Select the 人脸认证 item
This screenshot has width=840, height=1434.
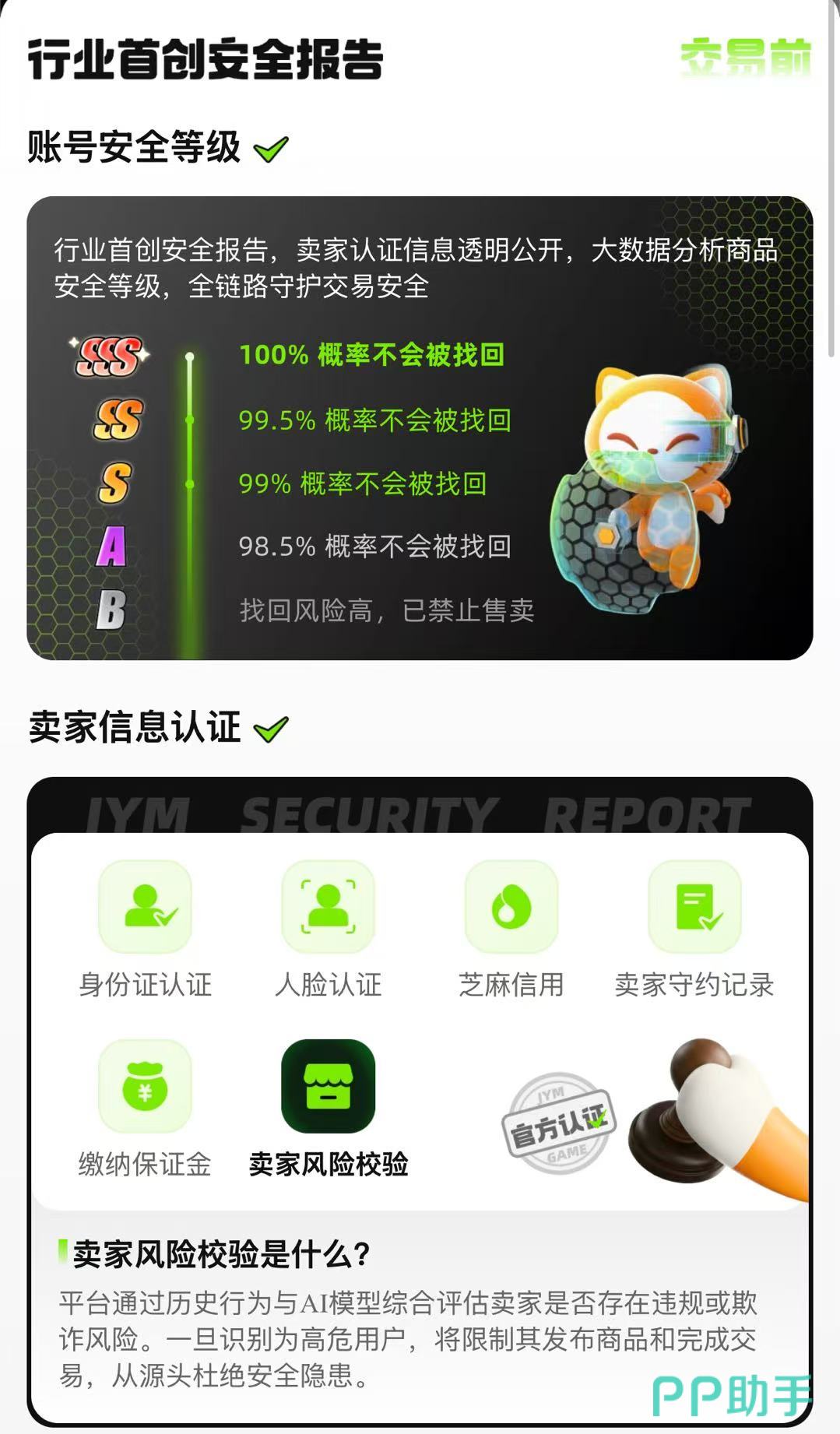[x=328, y=930]
